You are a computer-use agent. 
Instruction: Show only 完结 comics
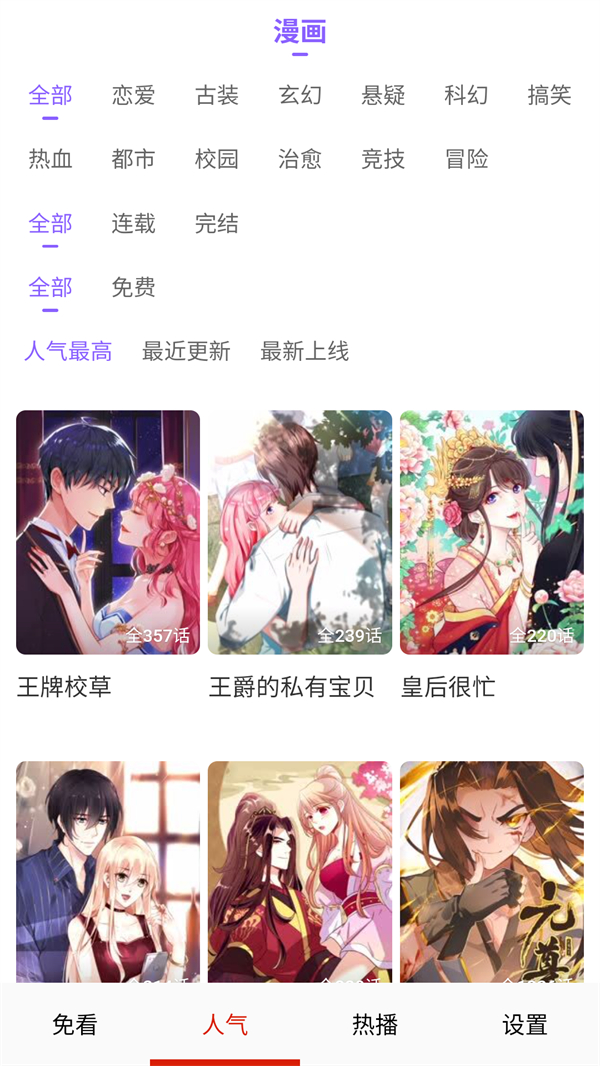(x=217, y=223)
